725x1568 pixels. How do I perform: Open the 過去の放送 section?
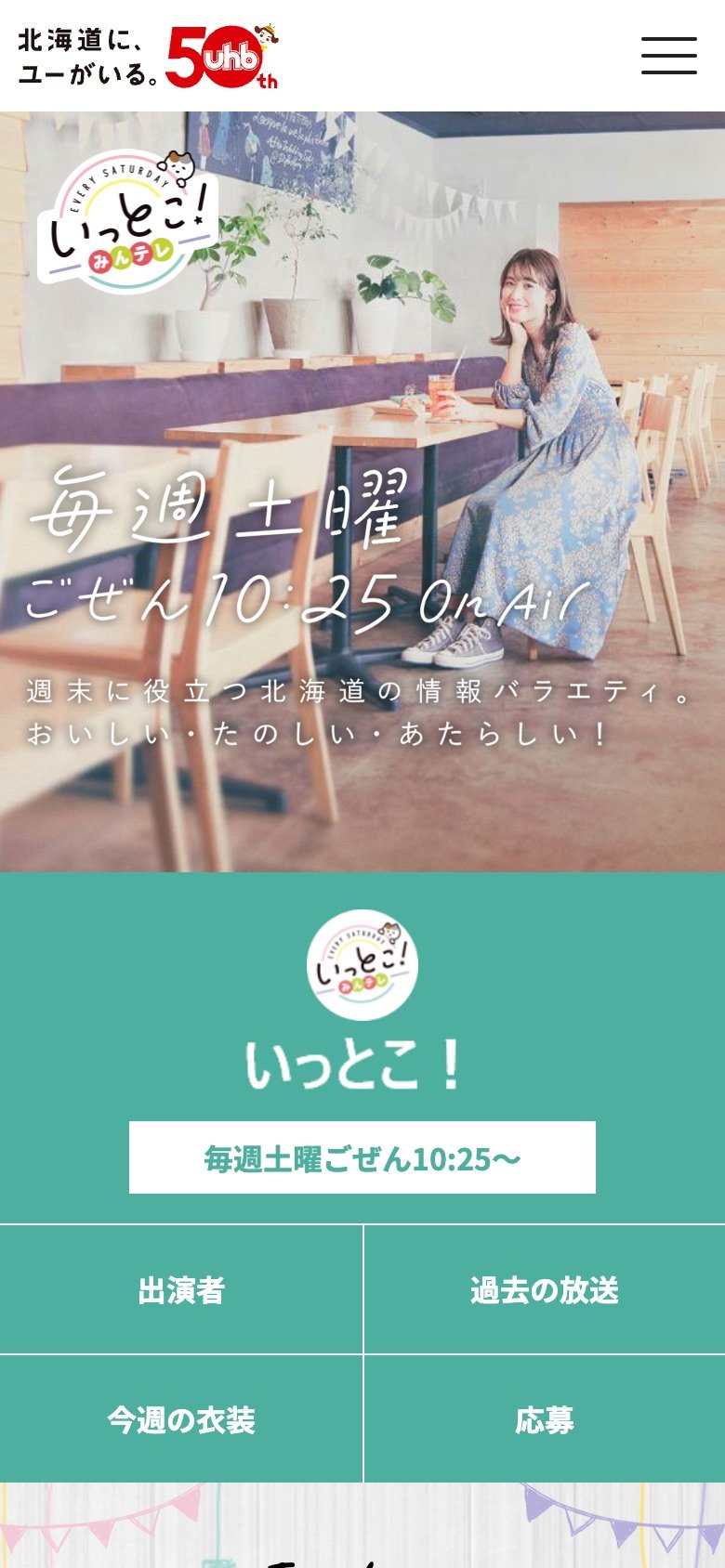(x=544, y=1289)
